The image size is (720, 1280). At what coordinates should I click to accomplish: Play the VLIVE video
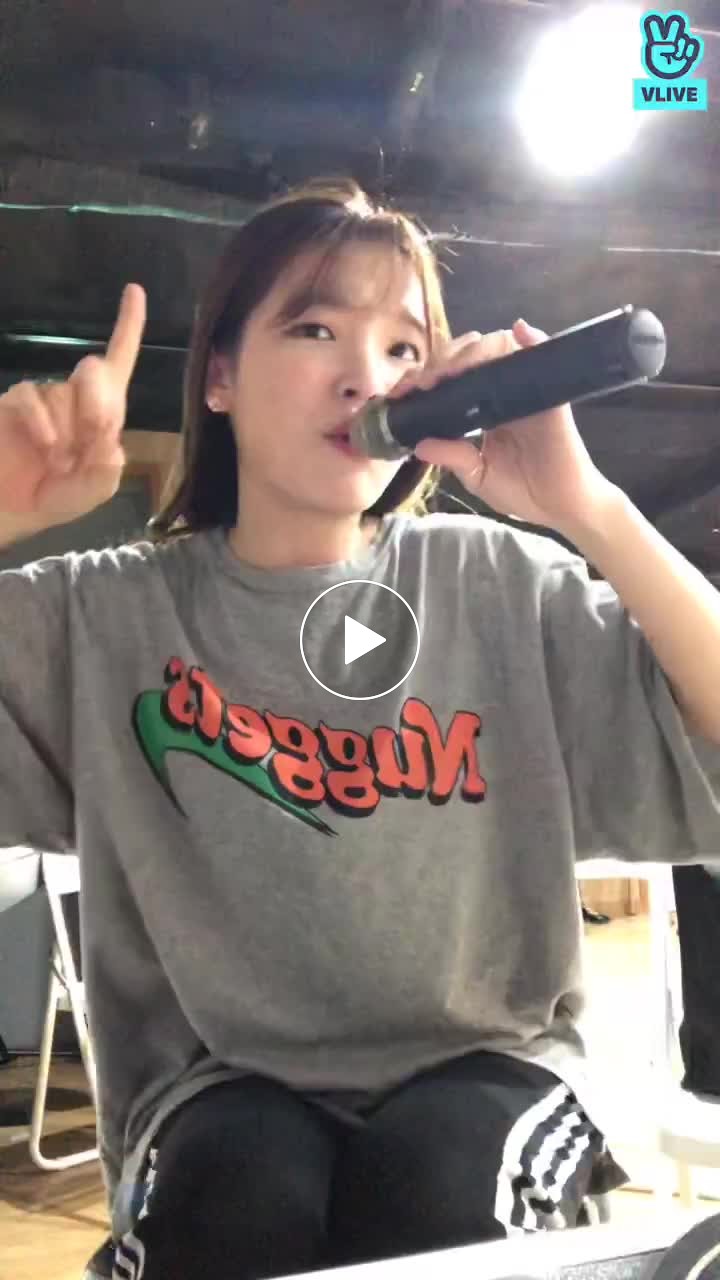coord(360,640)
